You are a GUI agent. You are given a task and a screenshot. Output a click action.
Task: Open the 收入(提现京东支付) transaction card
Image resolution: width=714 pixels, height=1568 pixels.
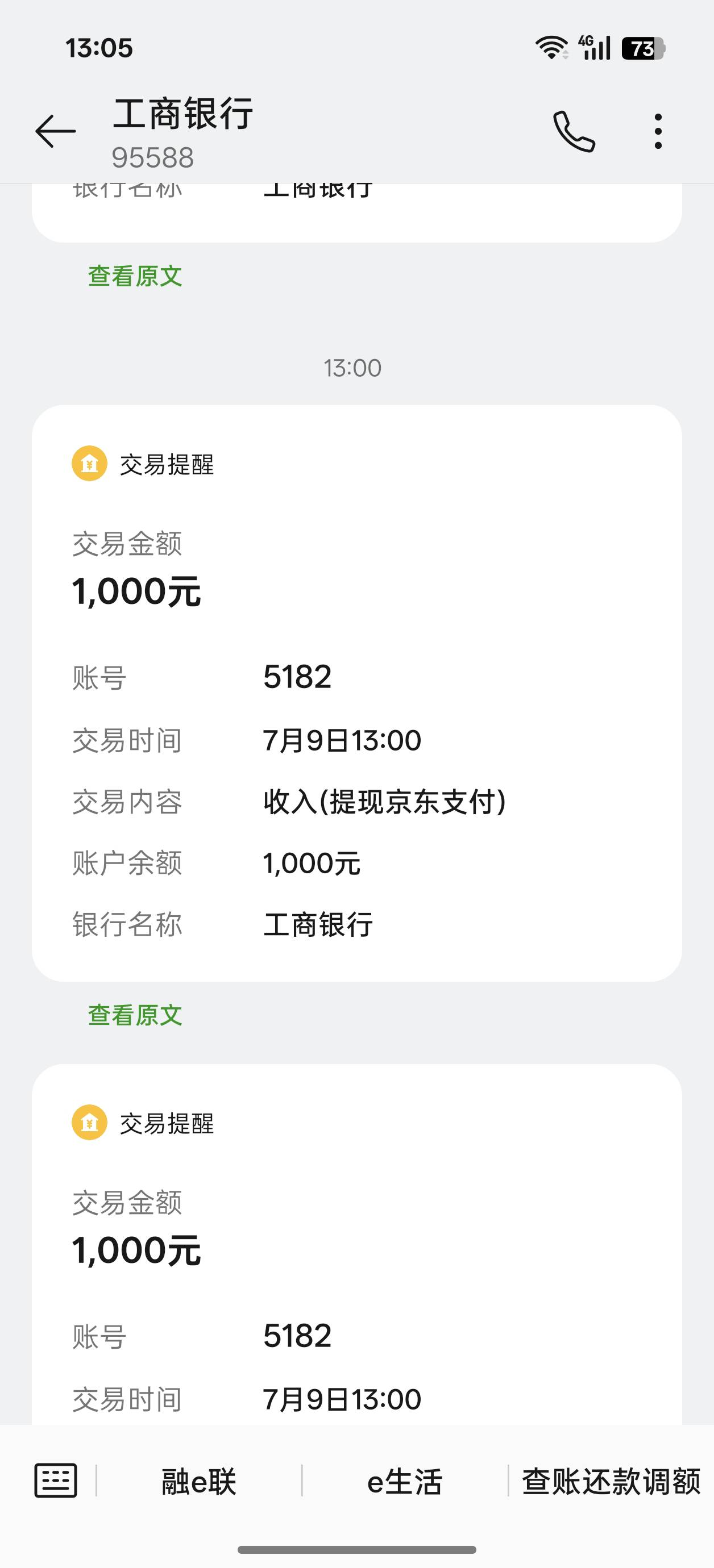pos(357,693)
